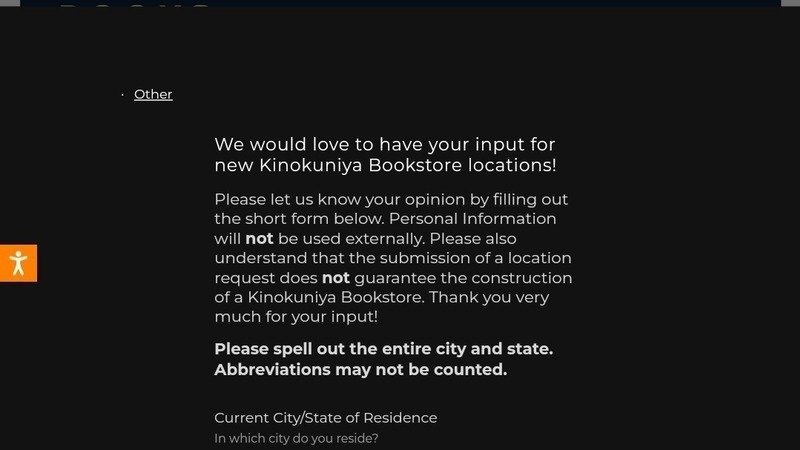The width and height of the screenshot is (800, 450).
Task: Open the Other link
Action: click(x=153, y=94)
